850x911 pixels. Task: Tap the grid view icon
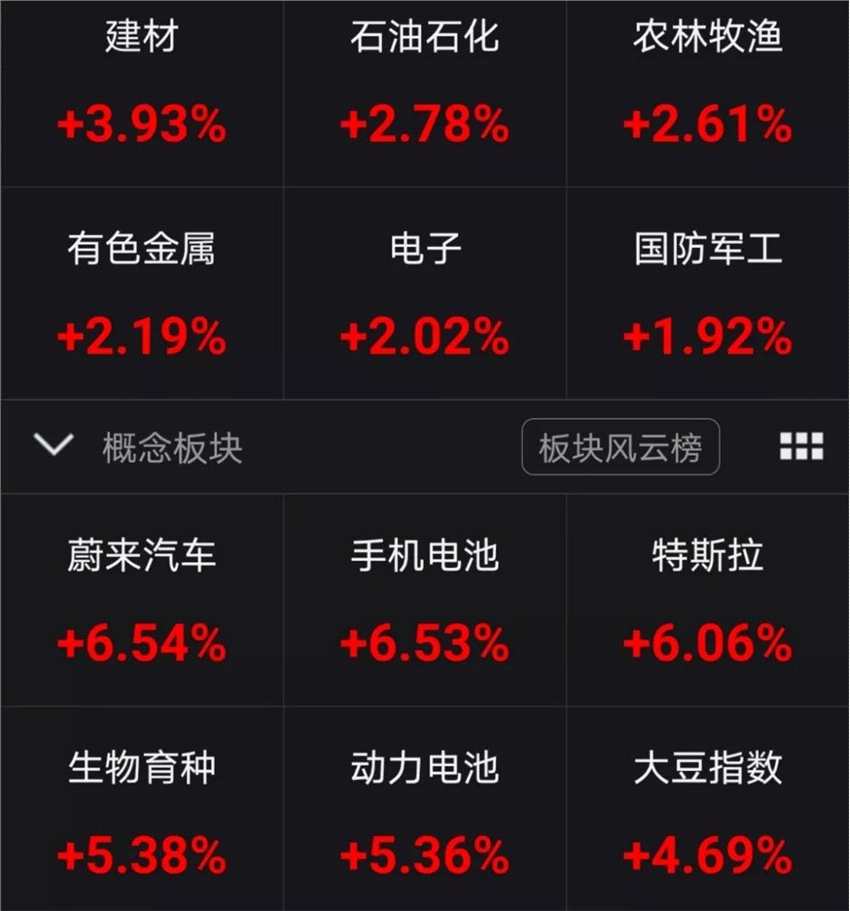tap(801, 447)
